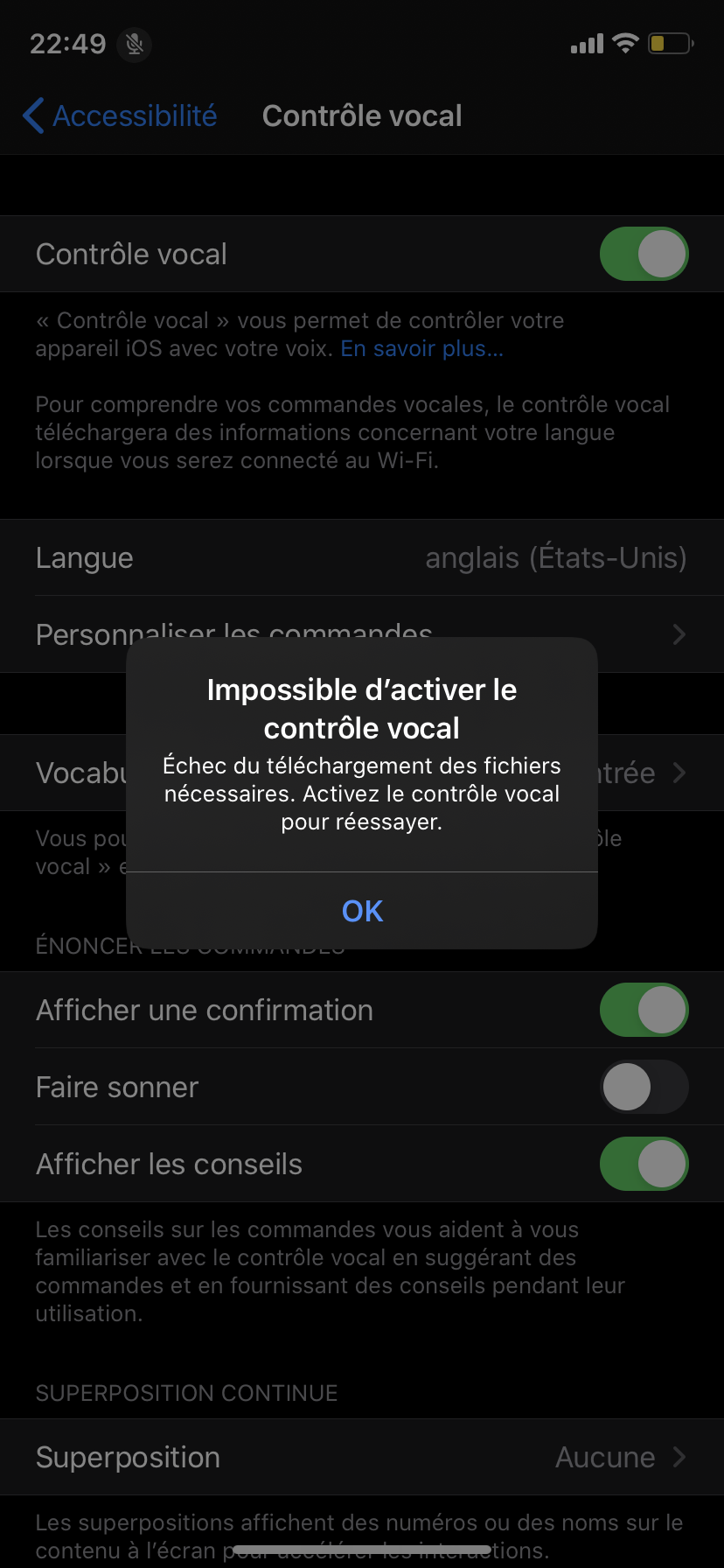Viewport: 724px width, 1568px height.
Task: Turn off Afficher les conseils
Action: click(644, 1165)
